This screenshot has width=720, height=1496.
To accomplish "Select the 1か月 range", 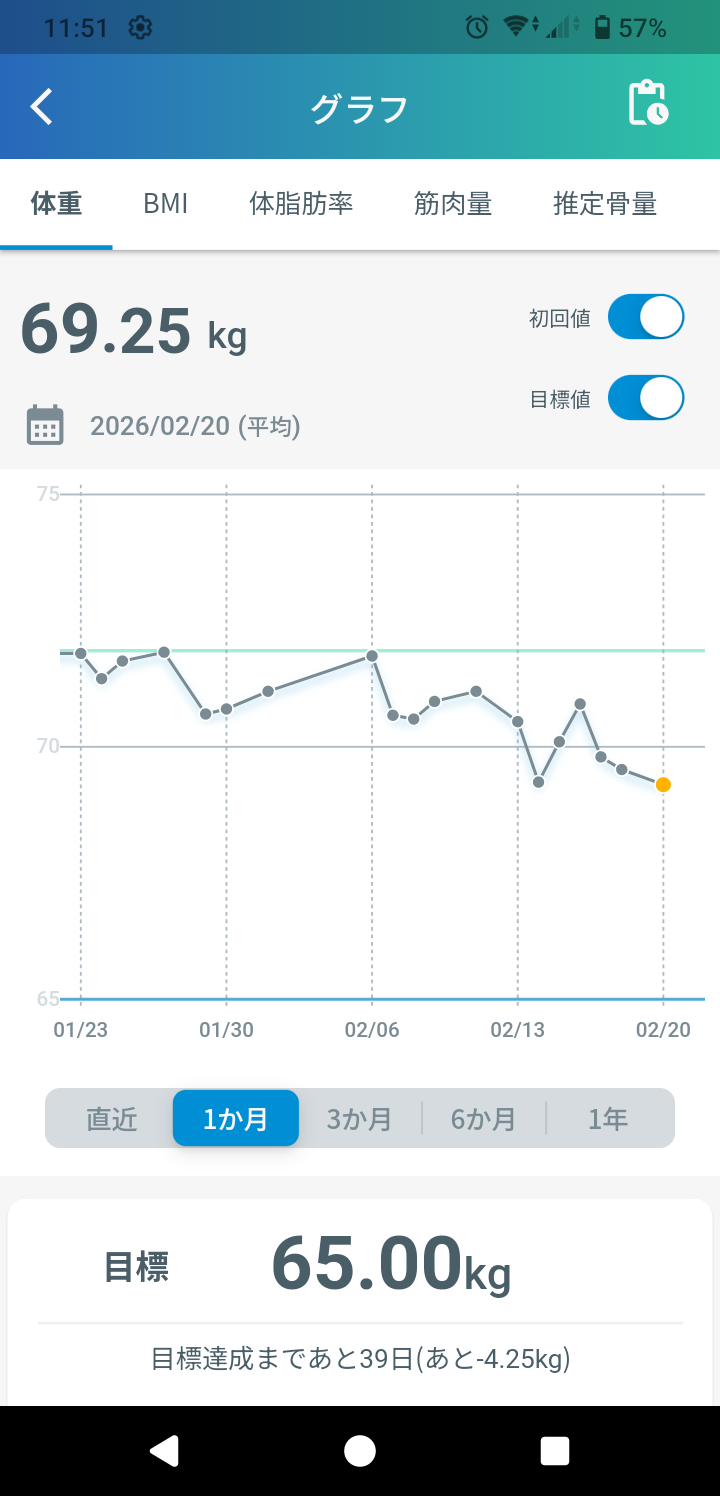I will 235,1118.
